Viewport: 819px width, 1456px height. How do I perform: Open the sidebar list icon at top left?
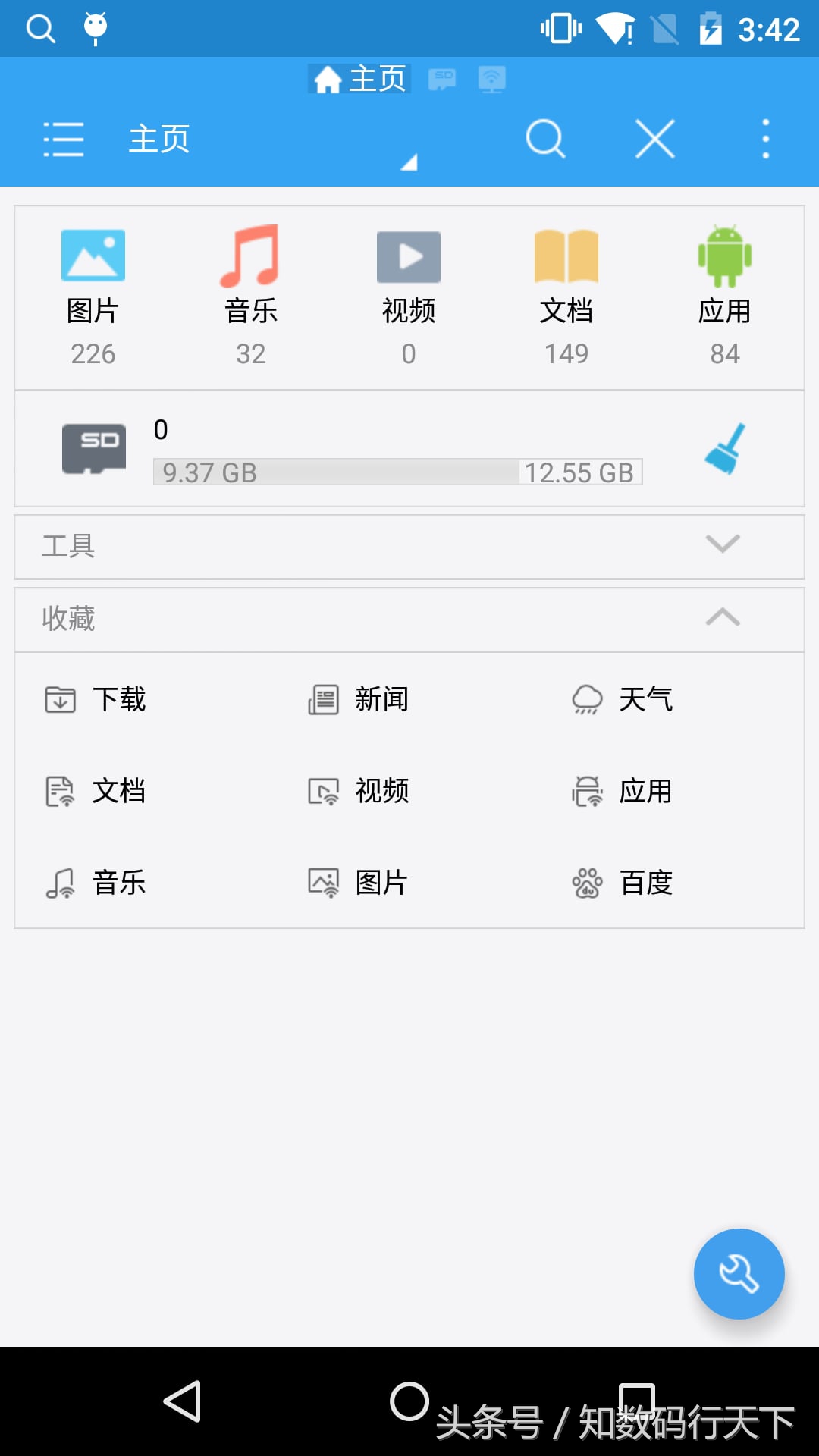(64, 139)
